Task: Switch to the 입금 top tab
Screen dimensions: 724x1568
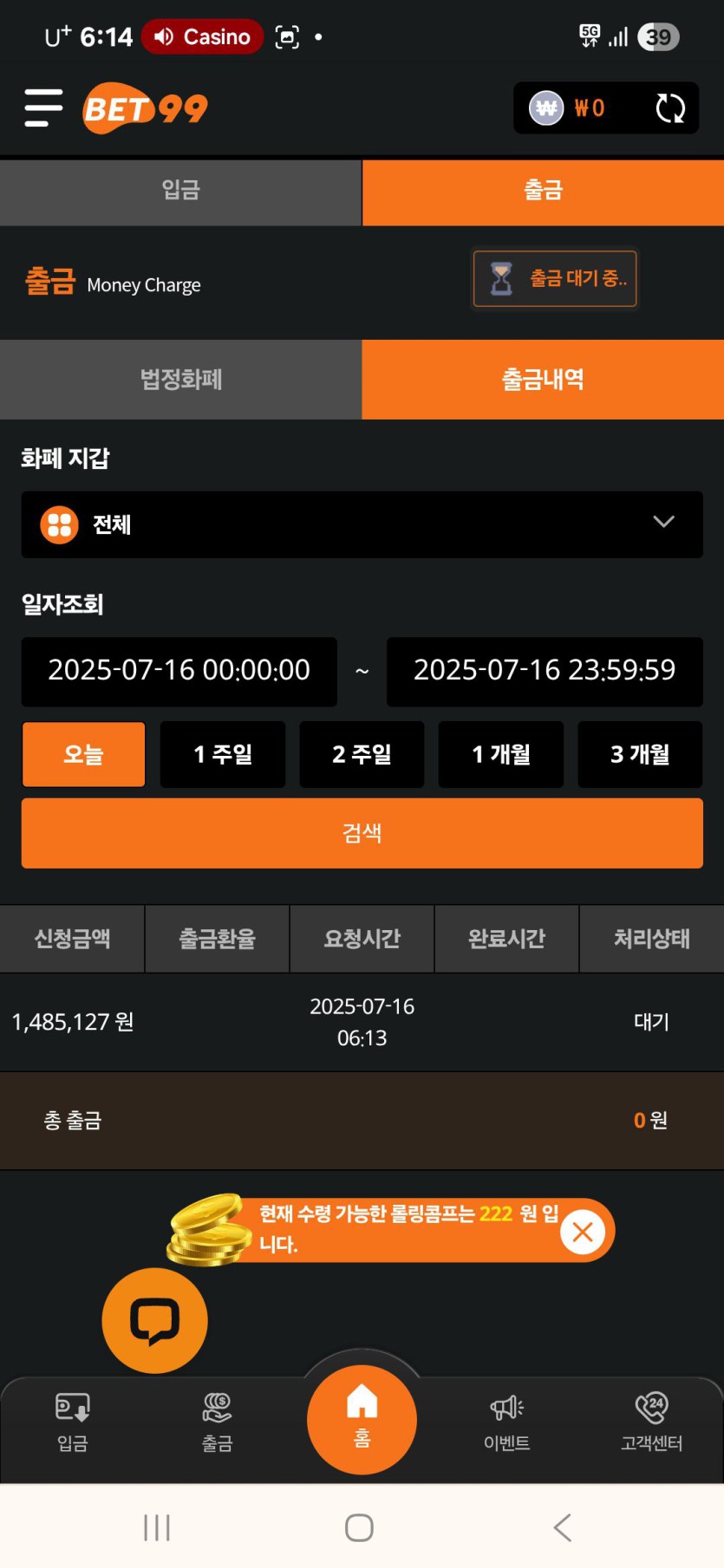Action: (x=180, y=191)
